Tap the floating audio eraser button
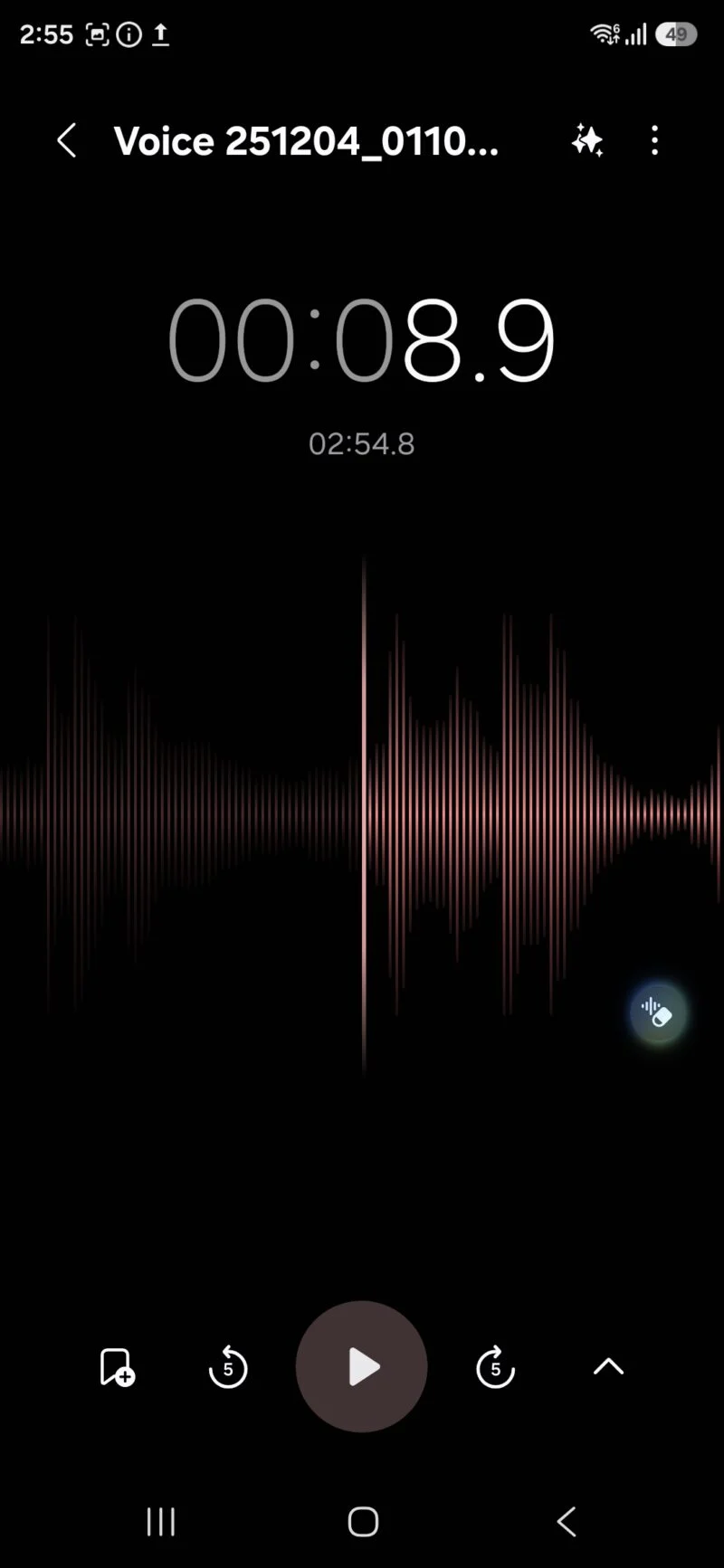Image resolution: width=724 pixels, height=1568 pixels. 658,1012
